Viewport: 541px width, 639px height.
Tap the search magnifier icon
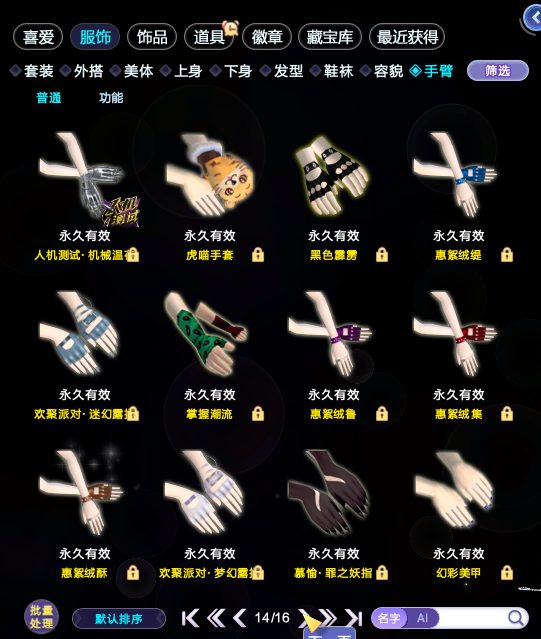[x=516, y=618]
